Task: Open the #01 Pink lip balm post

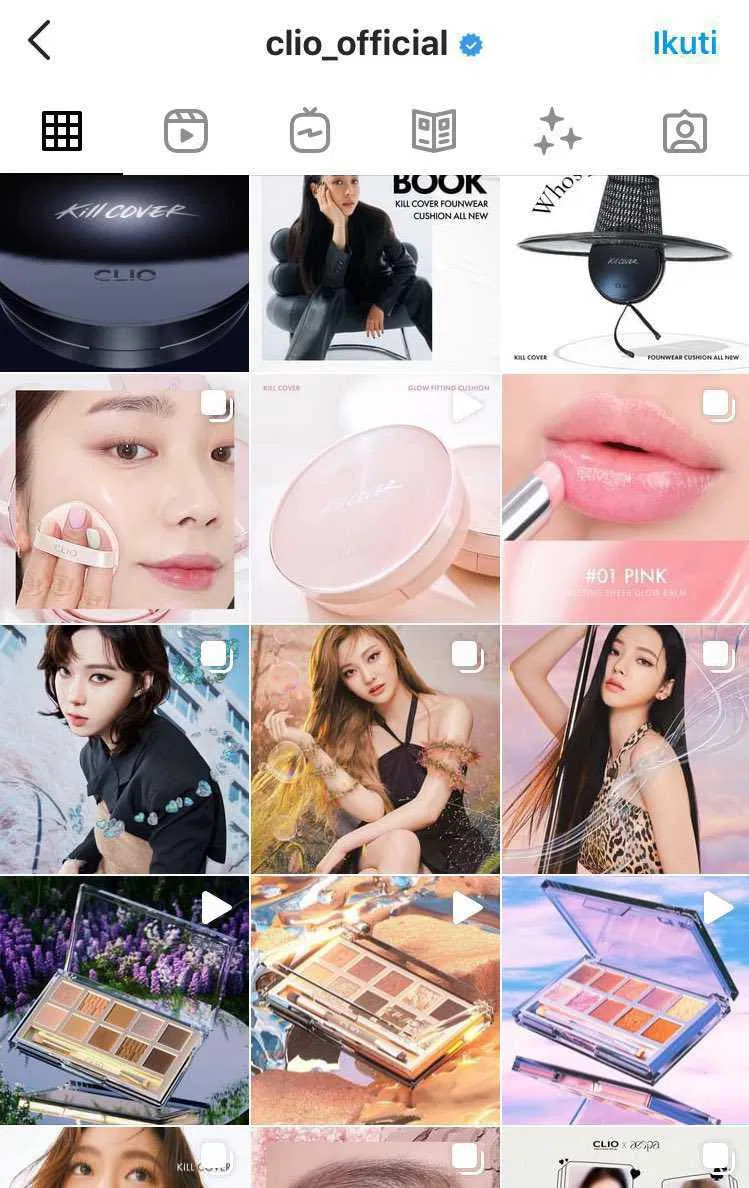Action: click(624, 497)
